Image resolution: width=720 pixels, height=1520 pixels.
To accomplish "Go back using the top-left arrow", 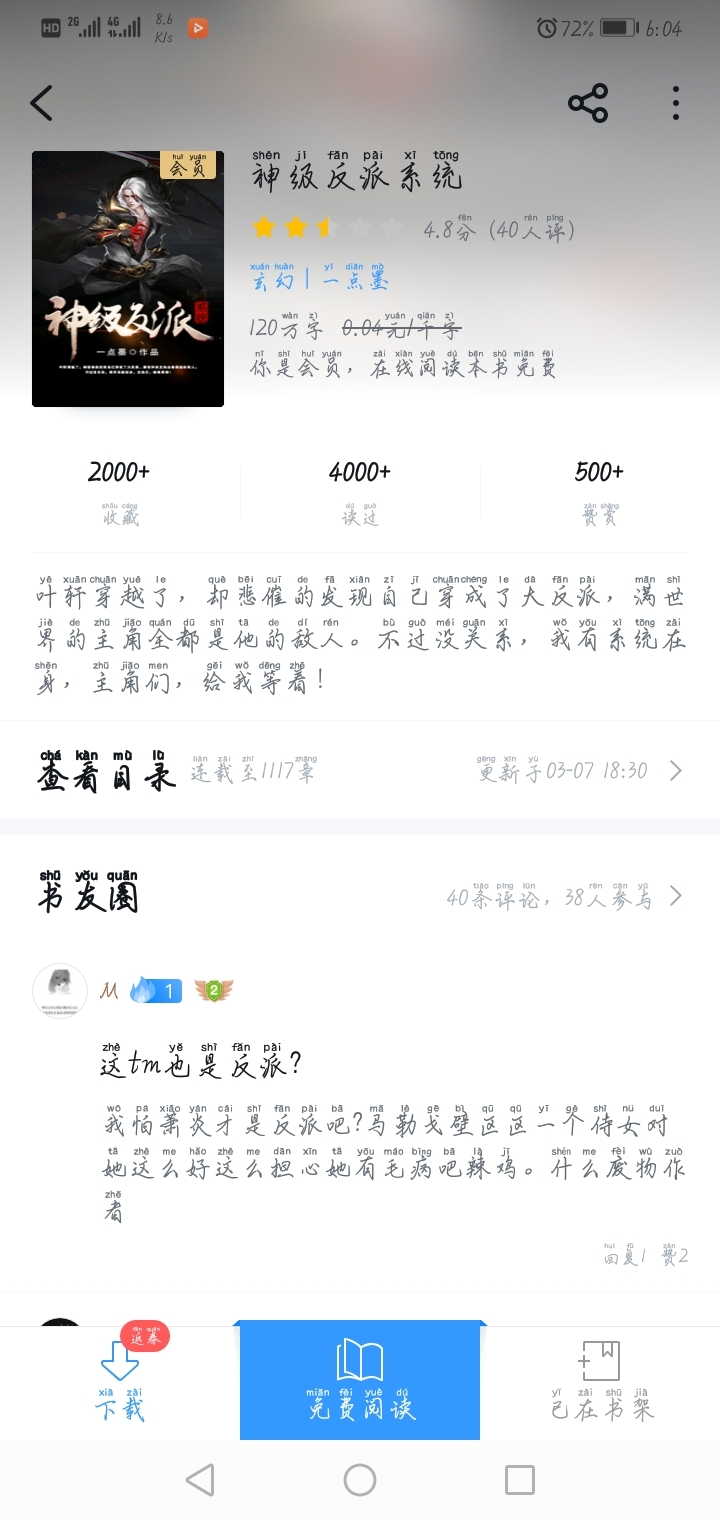I will [x=41, y=103].
